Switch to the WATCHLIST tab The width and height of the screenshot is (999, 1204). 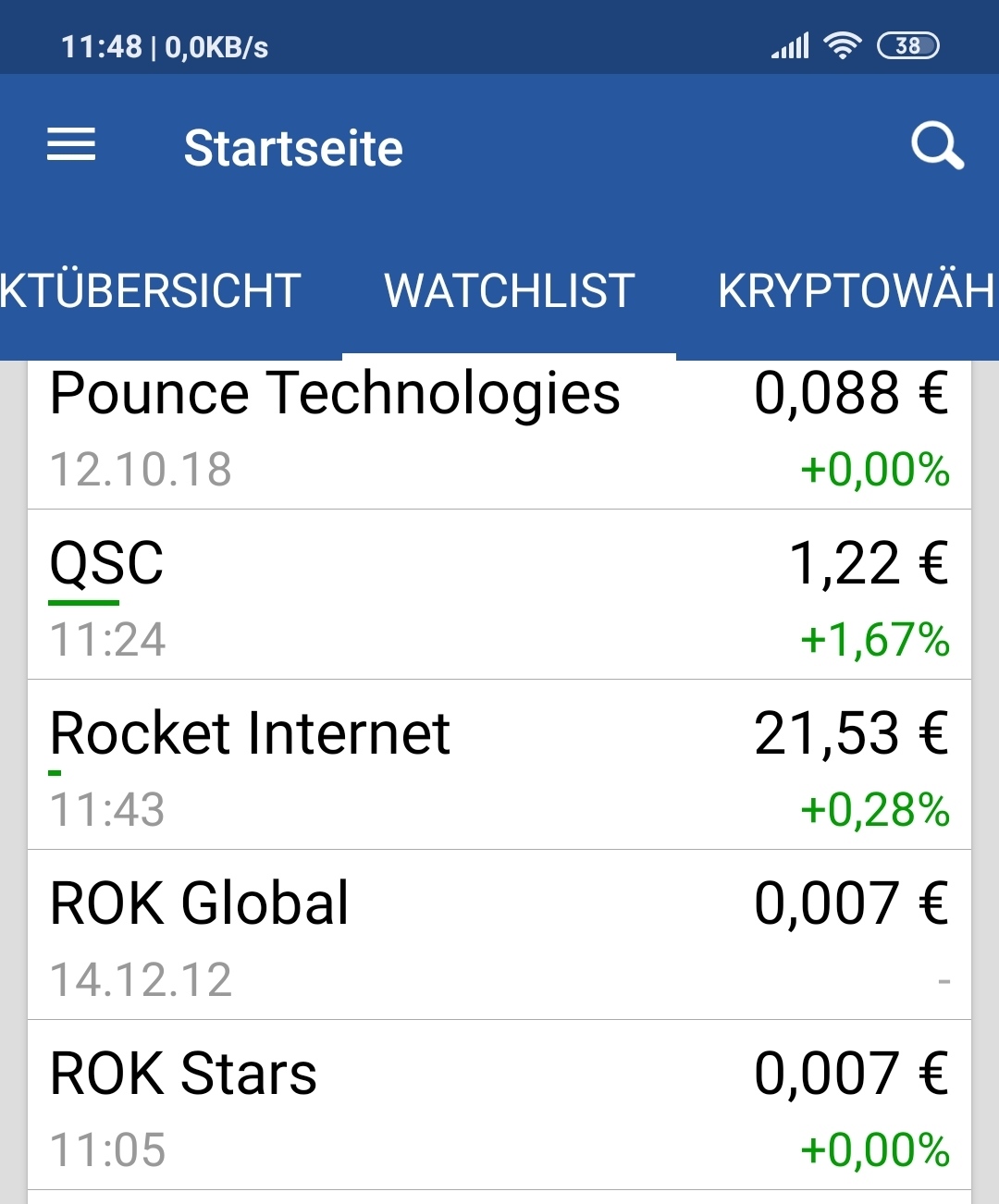(510, 291)
